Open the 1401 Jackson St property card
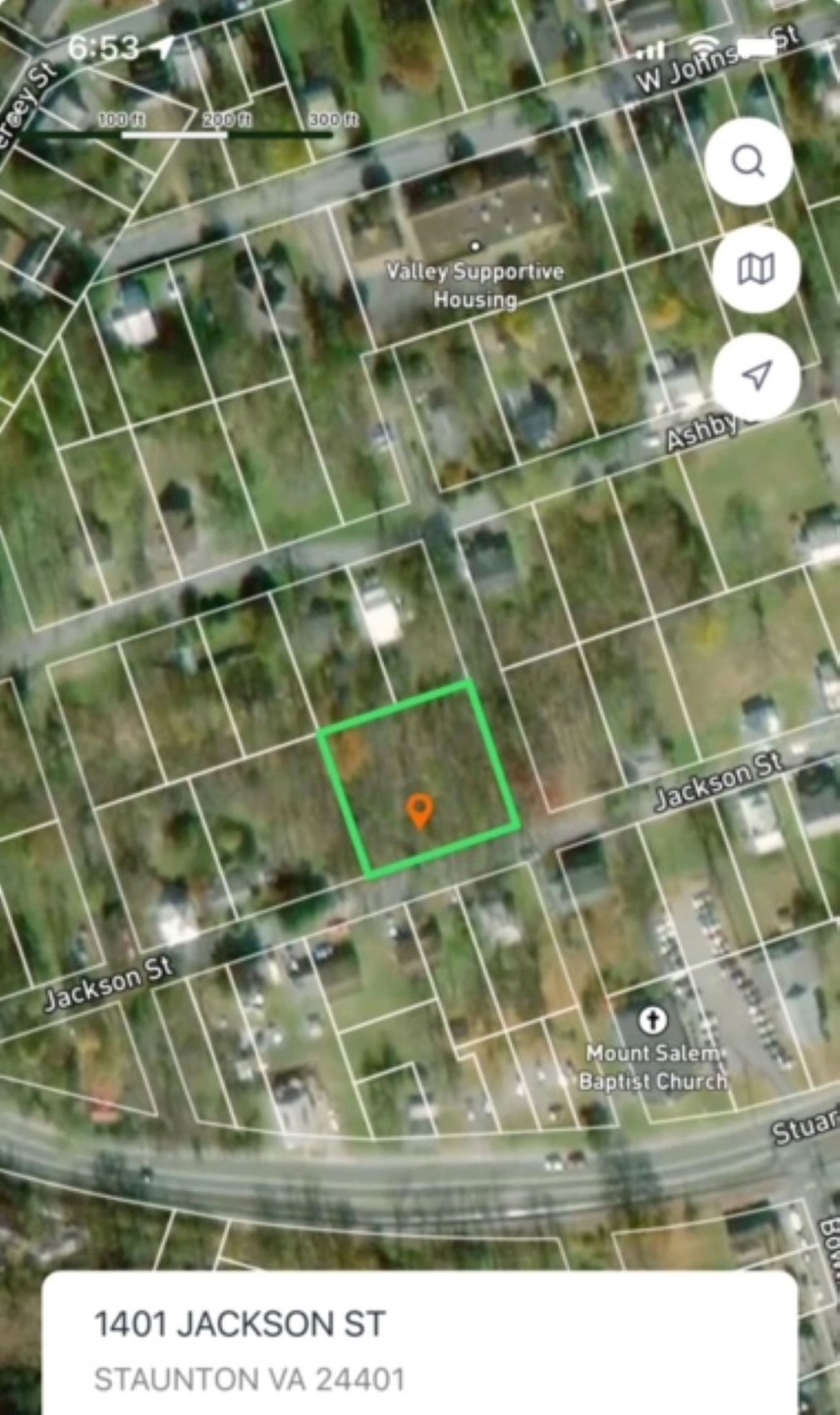This screenshot has width=840, height=1415. [419, 1343]
